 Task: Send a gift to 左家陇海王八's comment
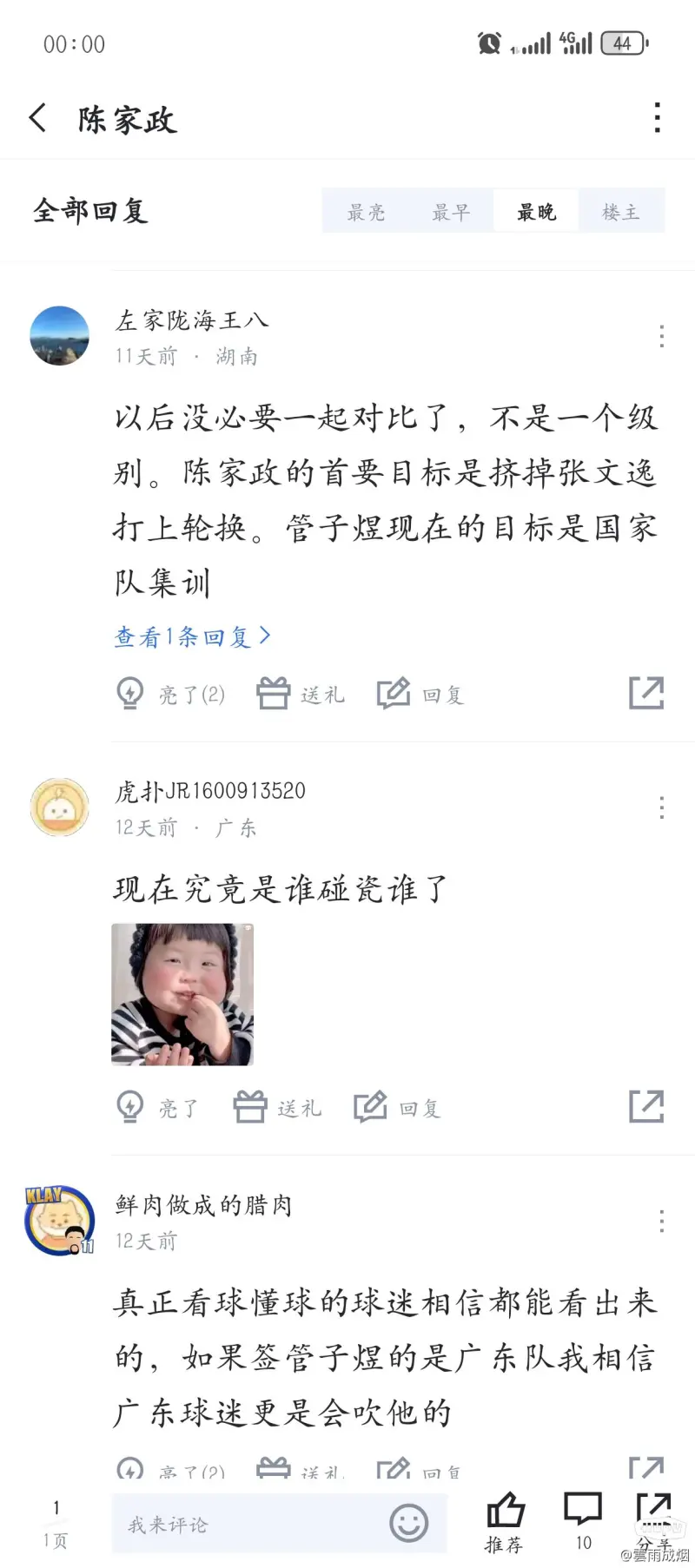[x=301, y=694]
